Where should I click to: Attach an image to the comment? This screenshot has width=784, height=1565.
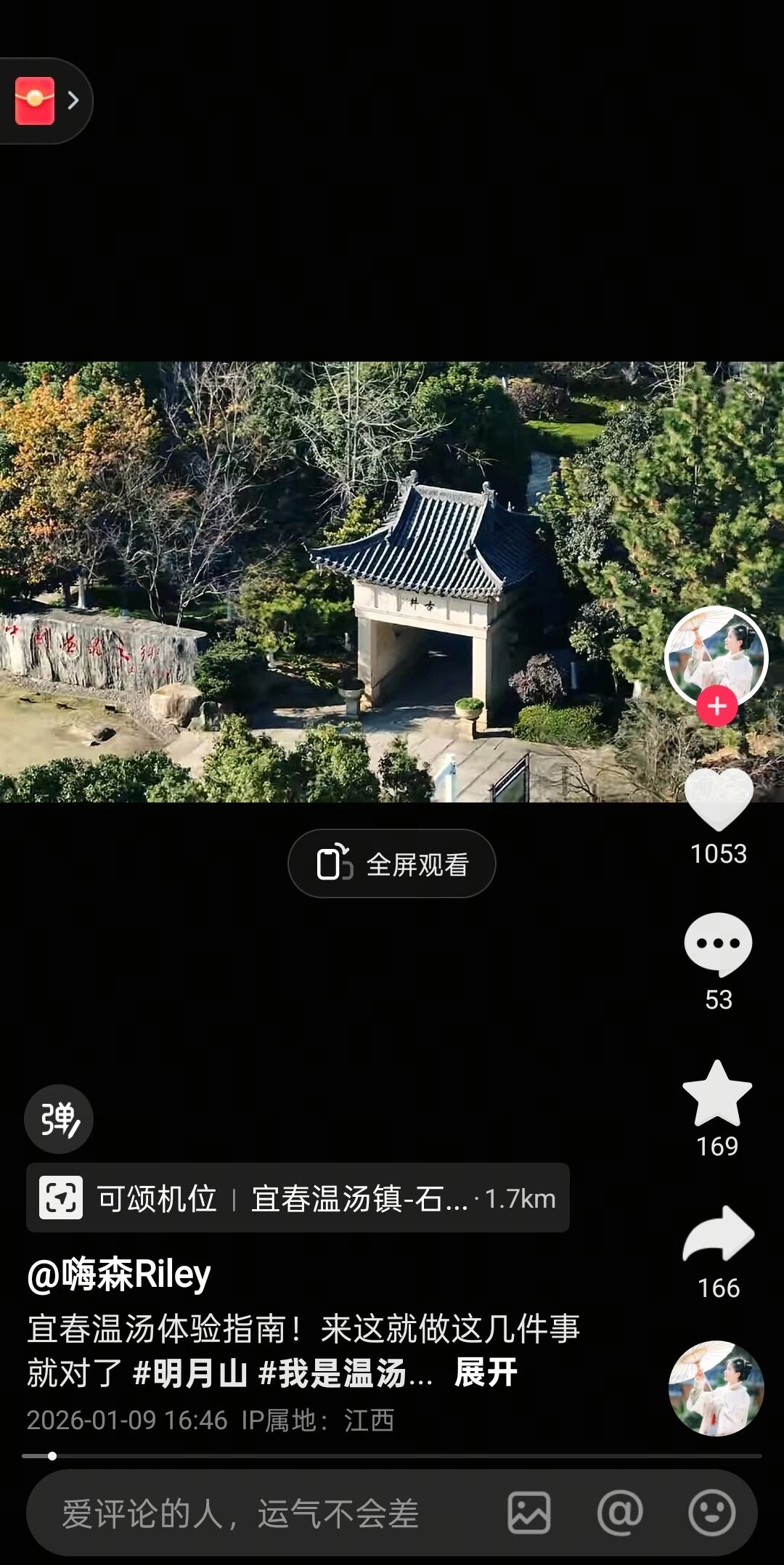pyautogui.click(x=528, y=1513)
